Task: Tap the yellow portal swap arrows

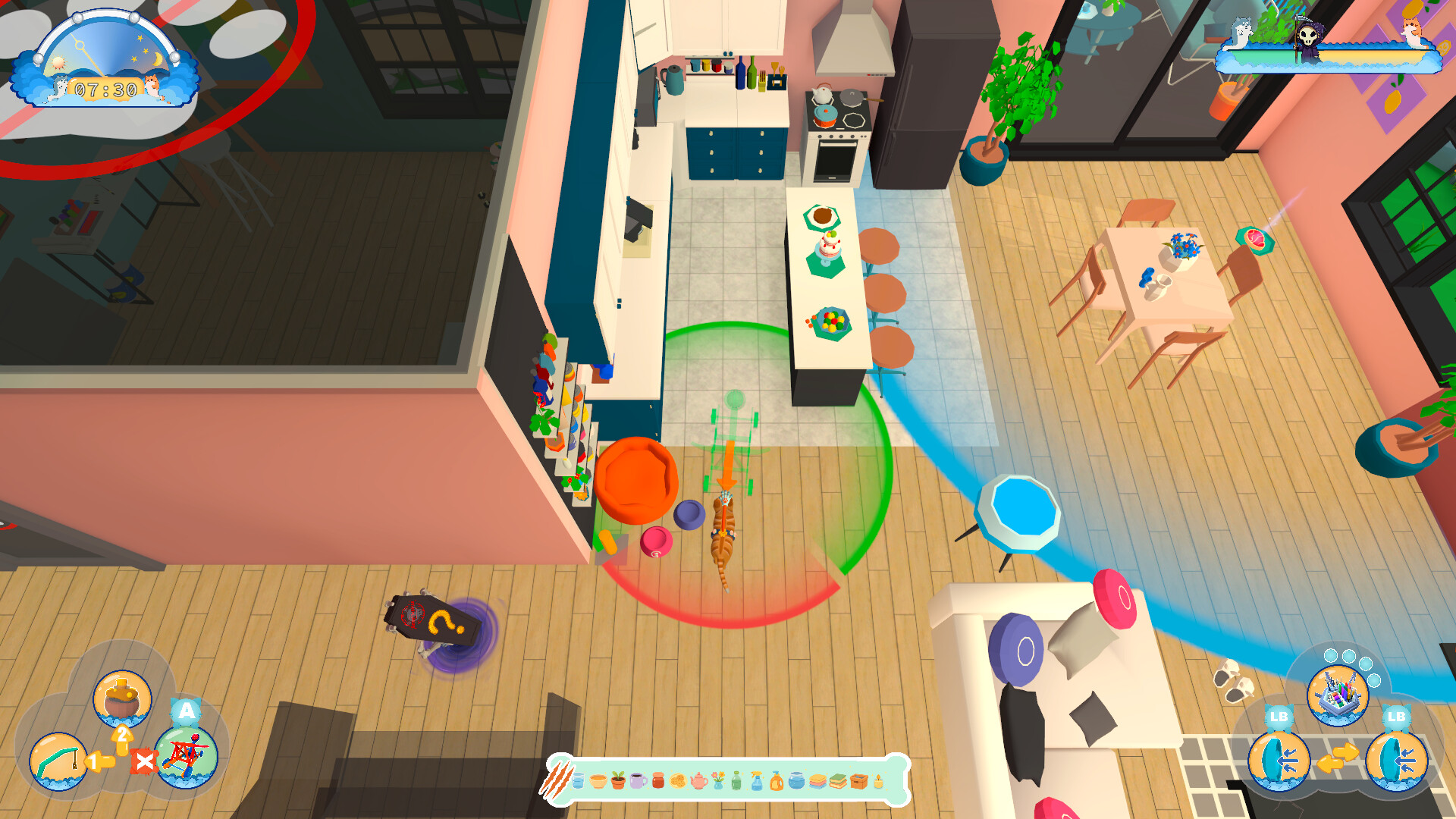Action: click(1338, 758)
